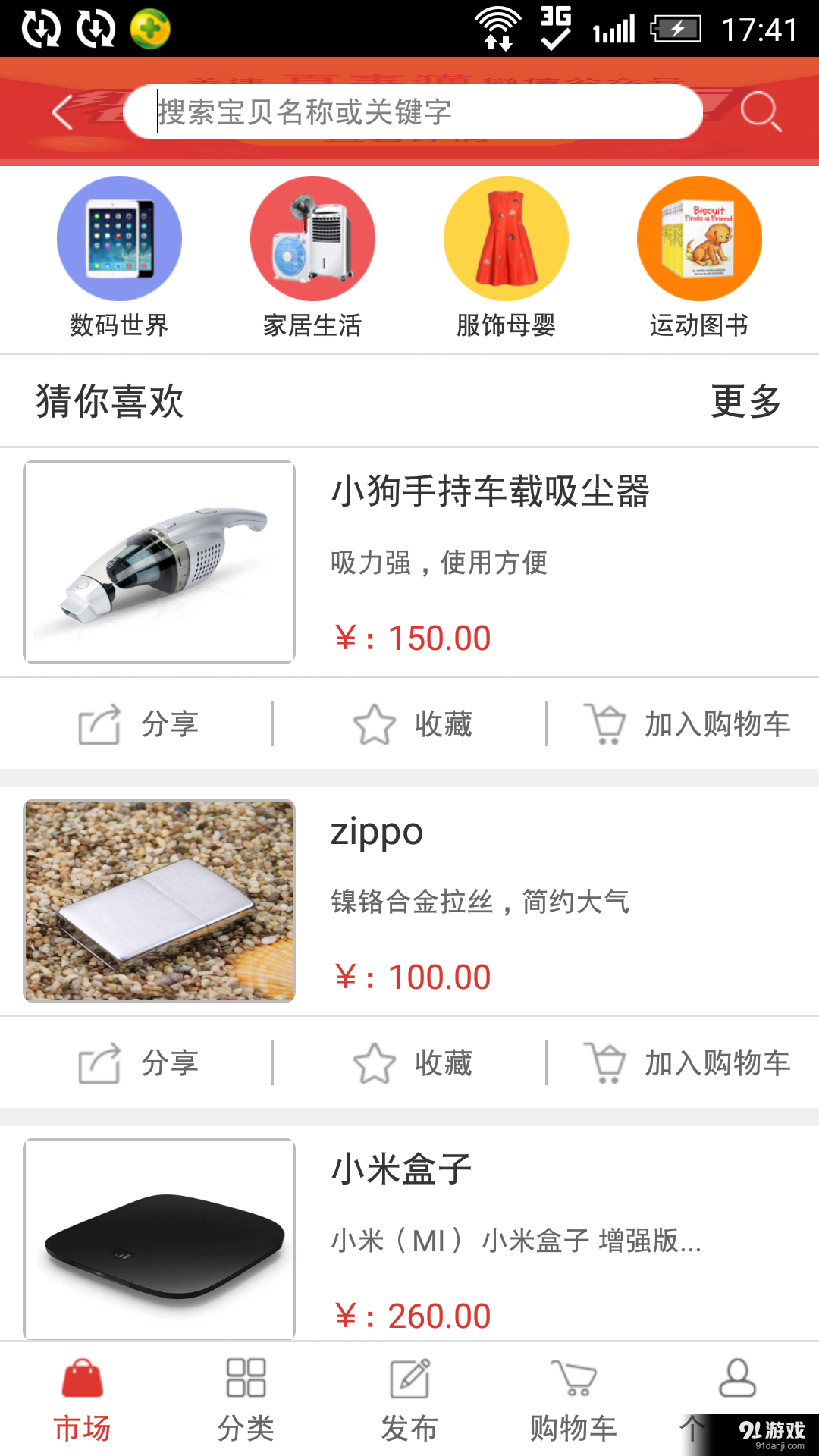Screen dimensions: 819x1456
Task: Favorite the 小狗手持车载吸尘器 with the star
Action: [413, 724]
